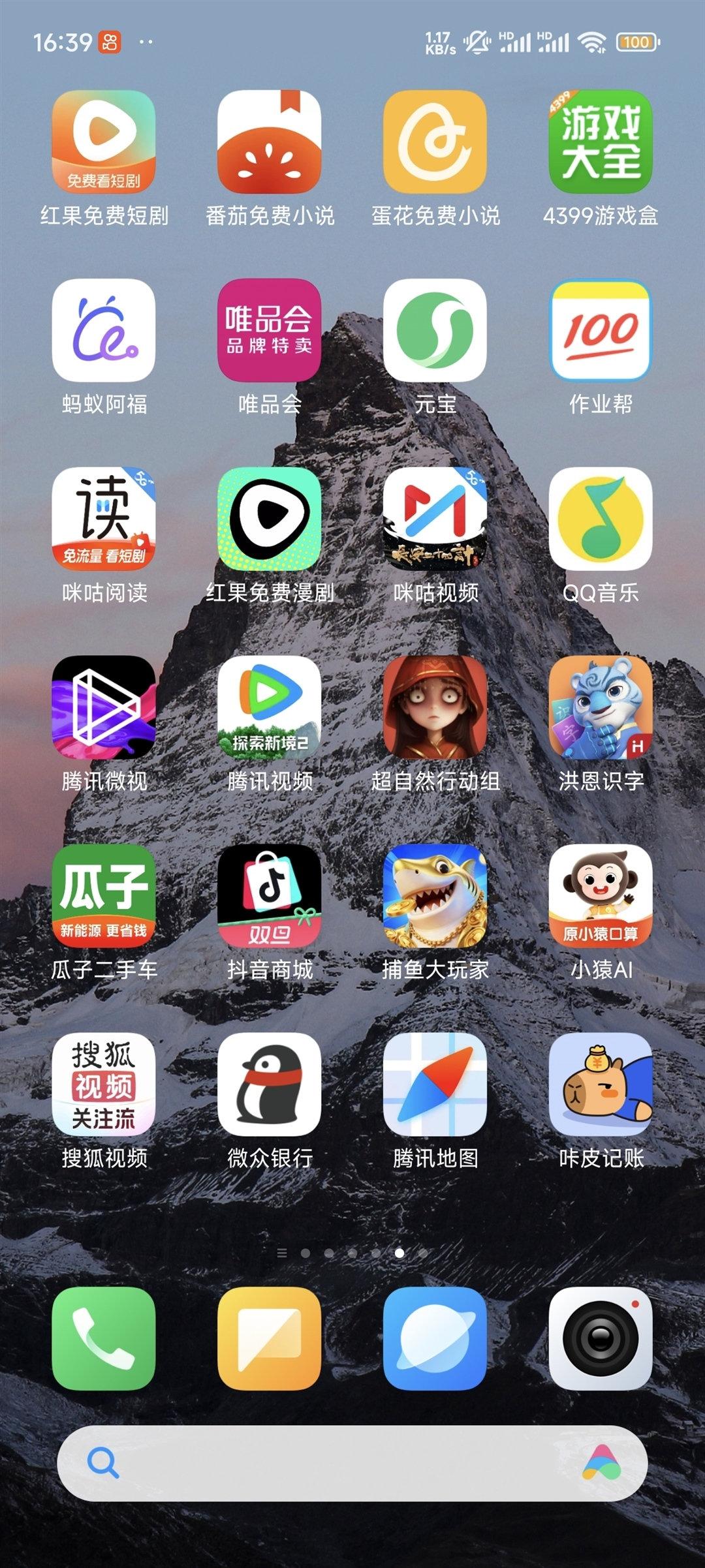Screen dimensions: 705x1568
Task: Launch the 唯品会 shopping app
Action: click(269, 330)
